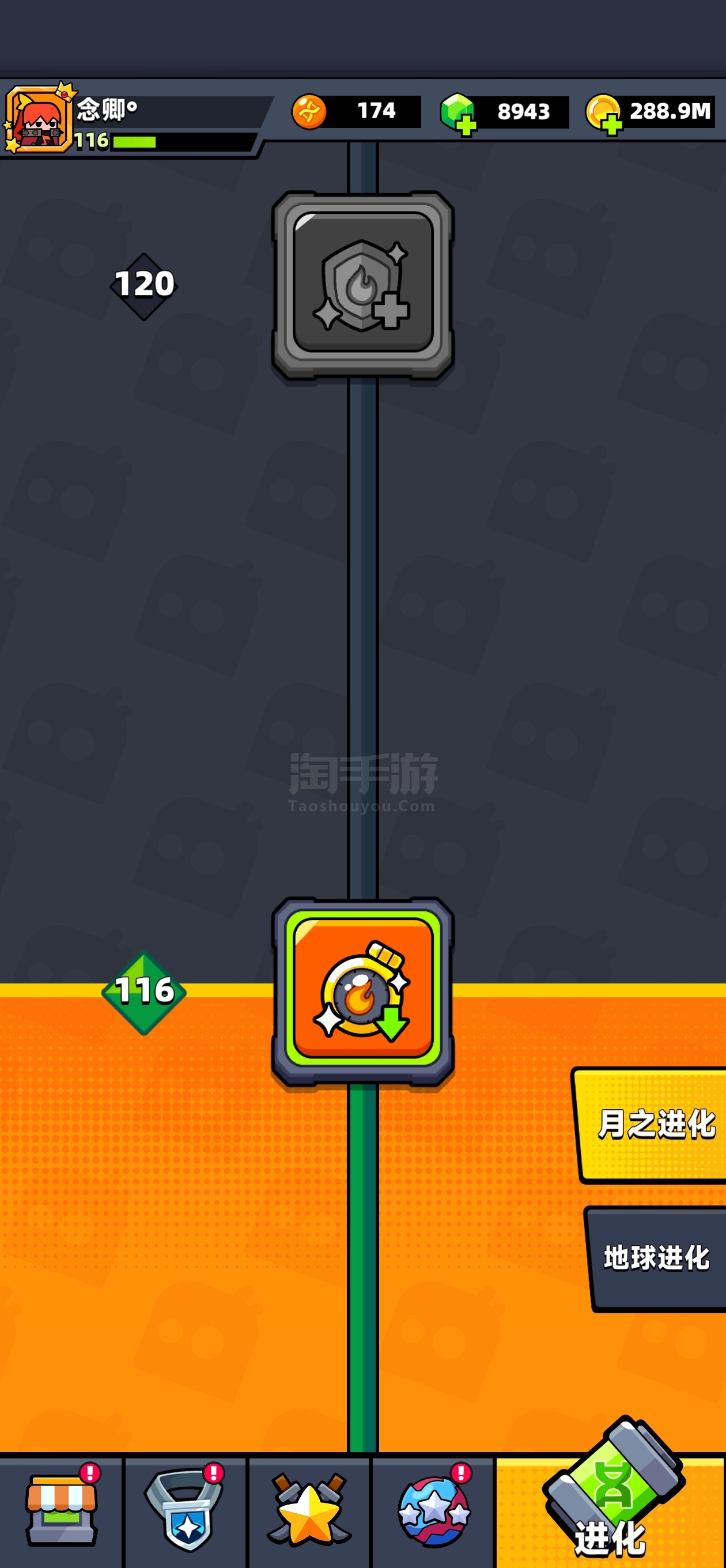
Task: Switch to 地球进化
Action: (655, 1258)
